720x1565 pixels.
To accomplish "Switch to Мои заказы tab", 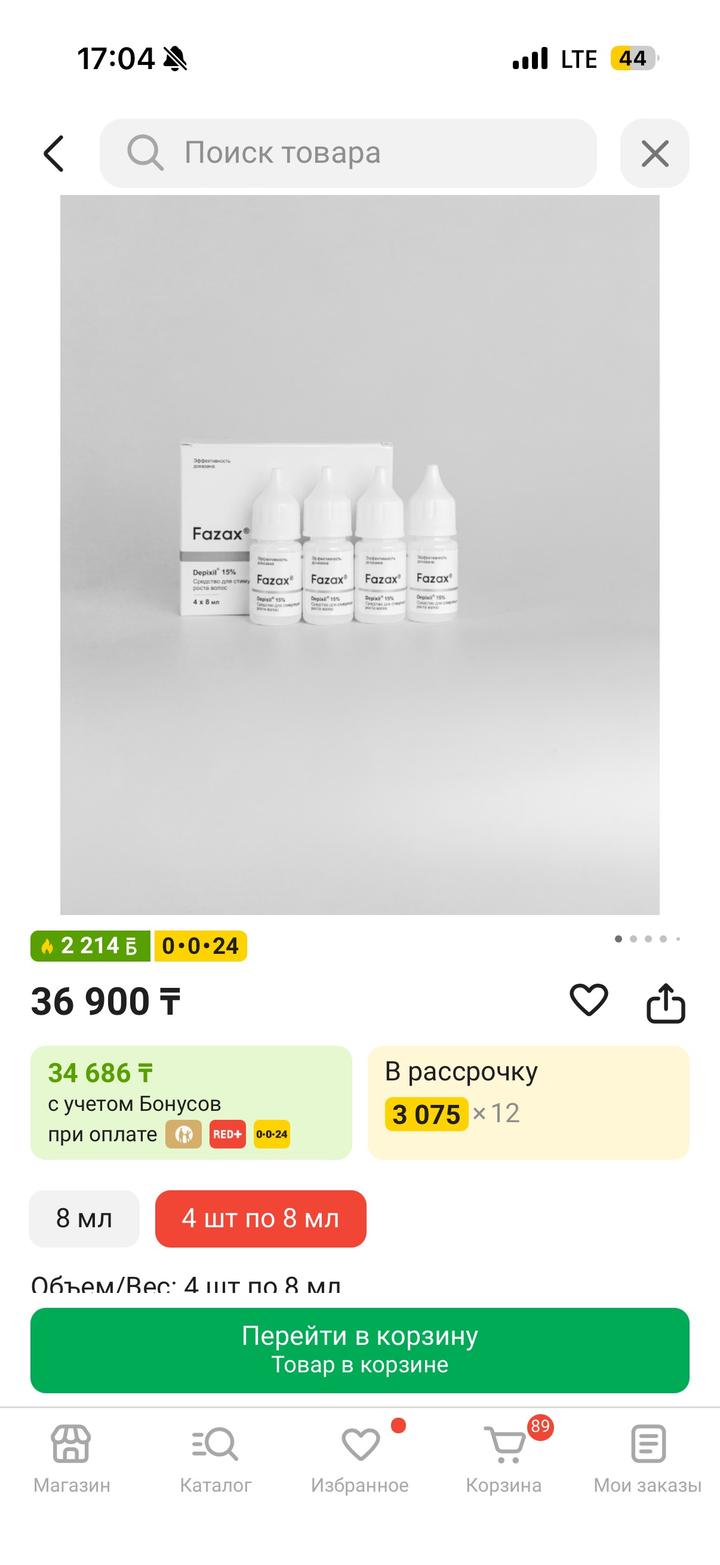I will pos(647,1459).
